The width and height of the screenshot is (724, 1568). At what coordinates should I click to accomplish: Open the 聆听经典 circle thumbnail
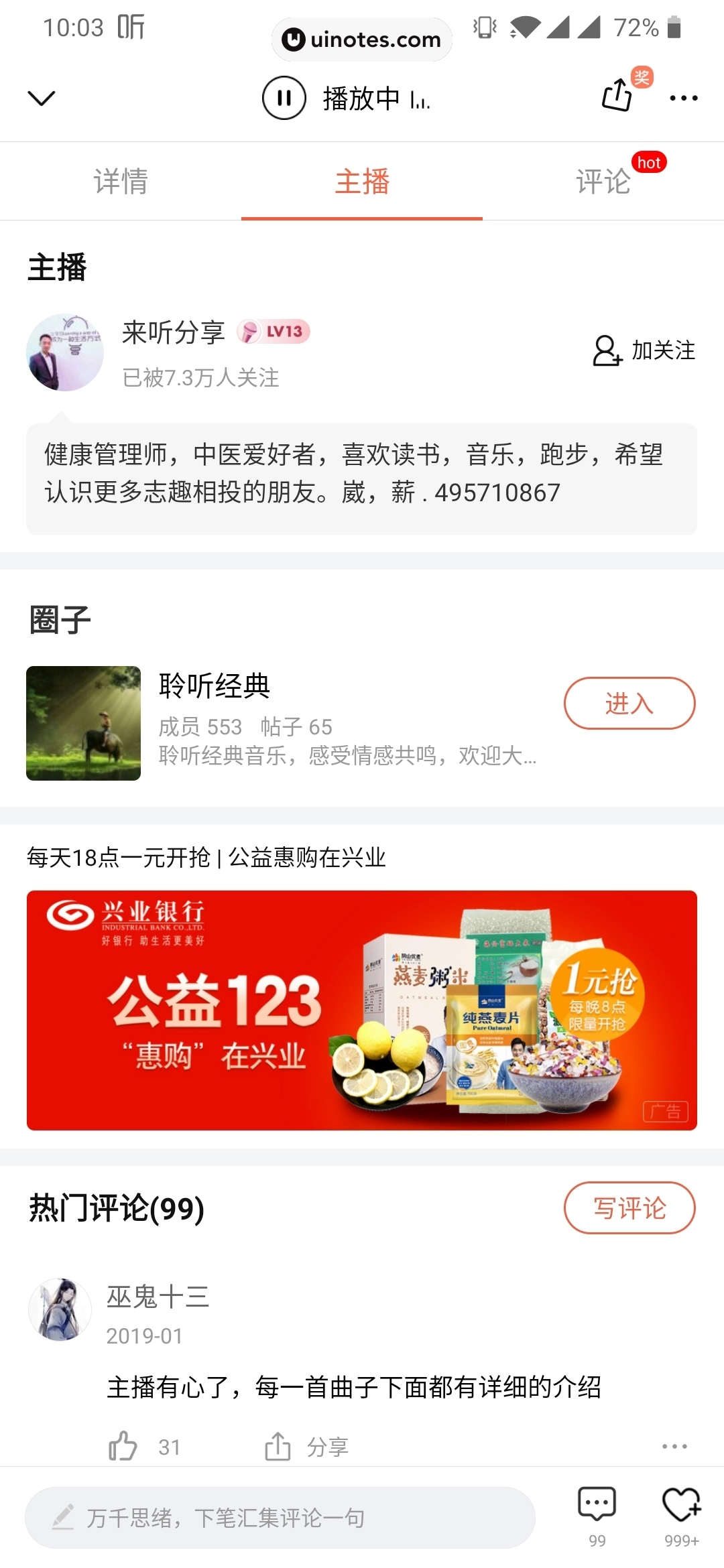point(84,723)
